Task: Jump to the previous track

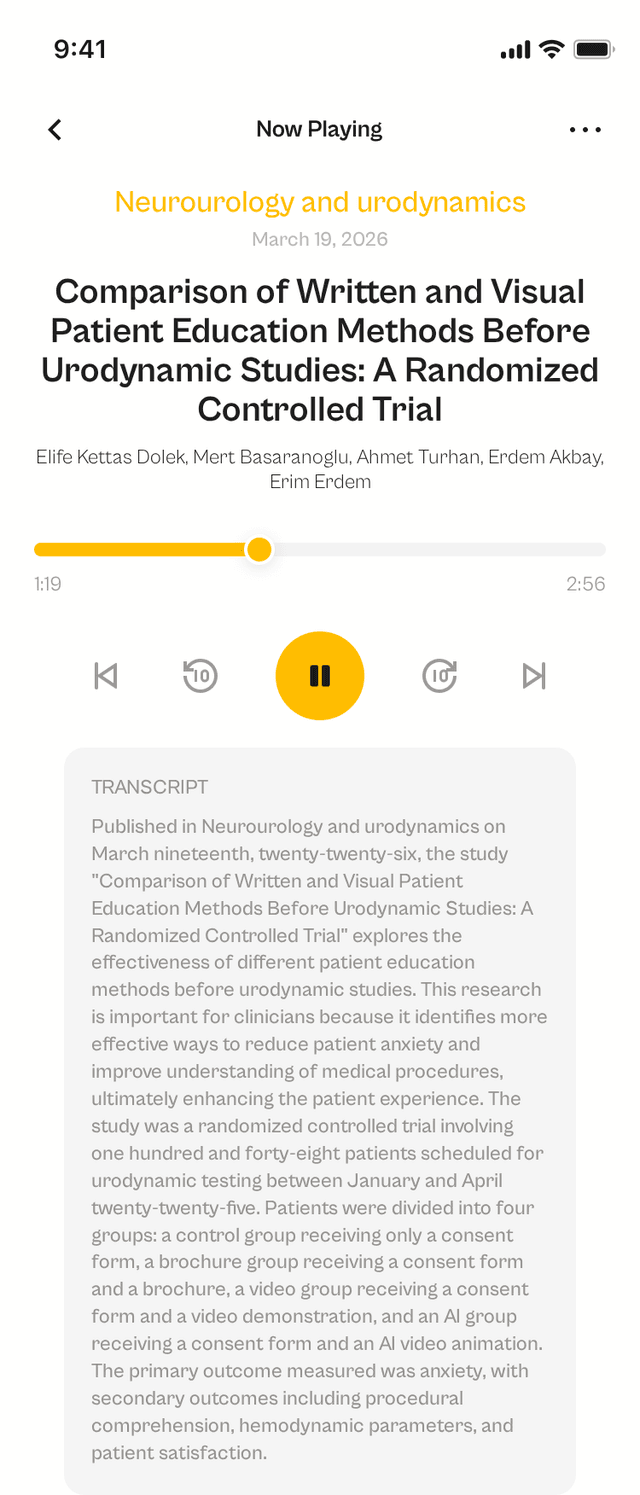Action: [x=105, y=676]
